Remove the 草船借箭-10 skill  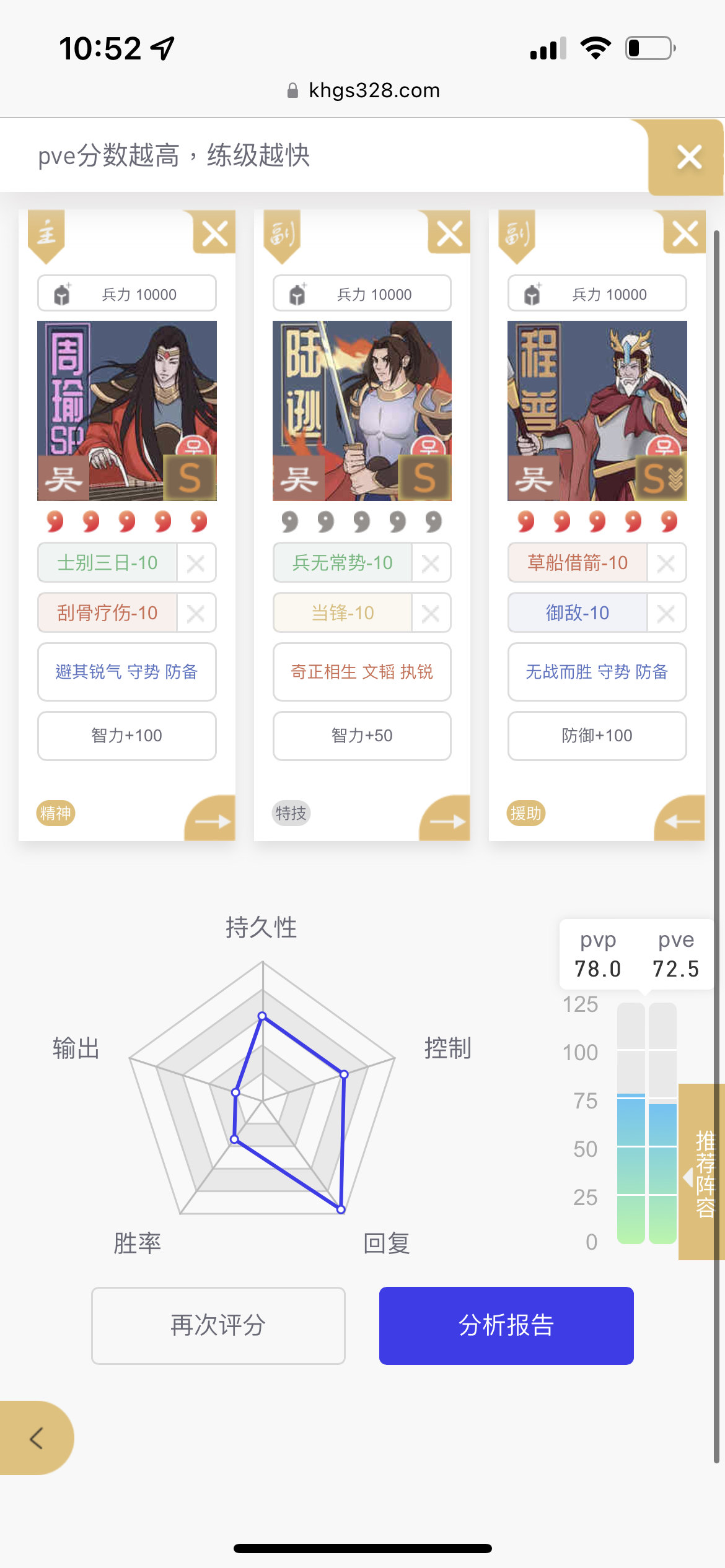coord(666,563)
